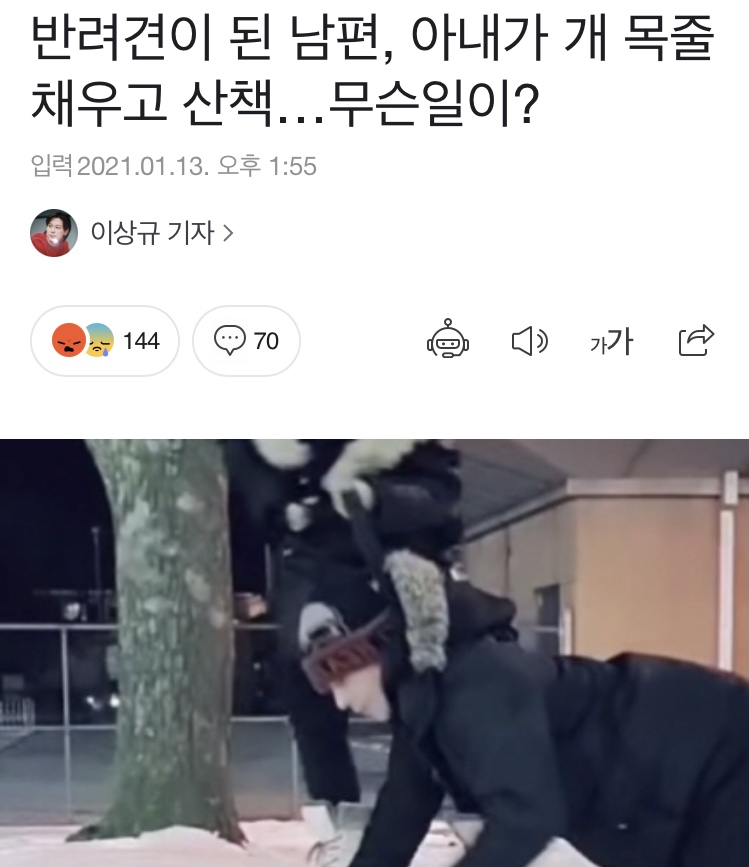
Task: View the 70 comments
Action: pyautogui.click(x=246, y=341)
